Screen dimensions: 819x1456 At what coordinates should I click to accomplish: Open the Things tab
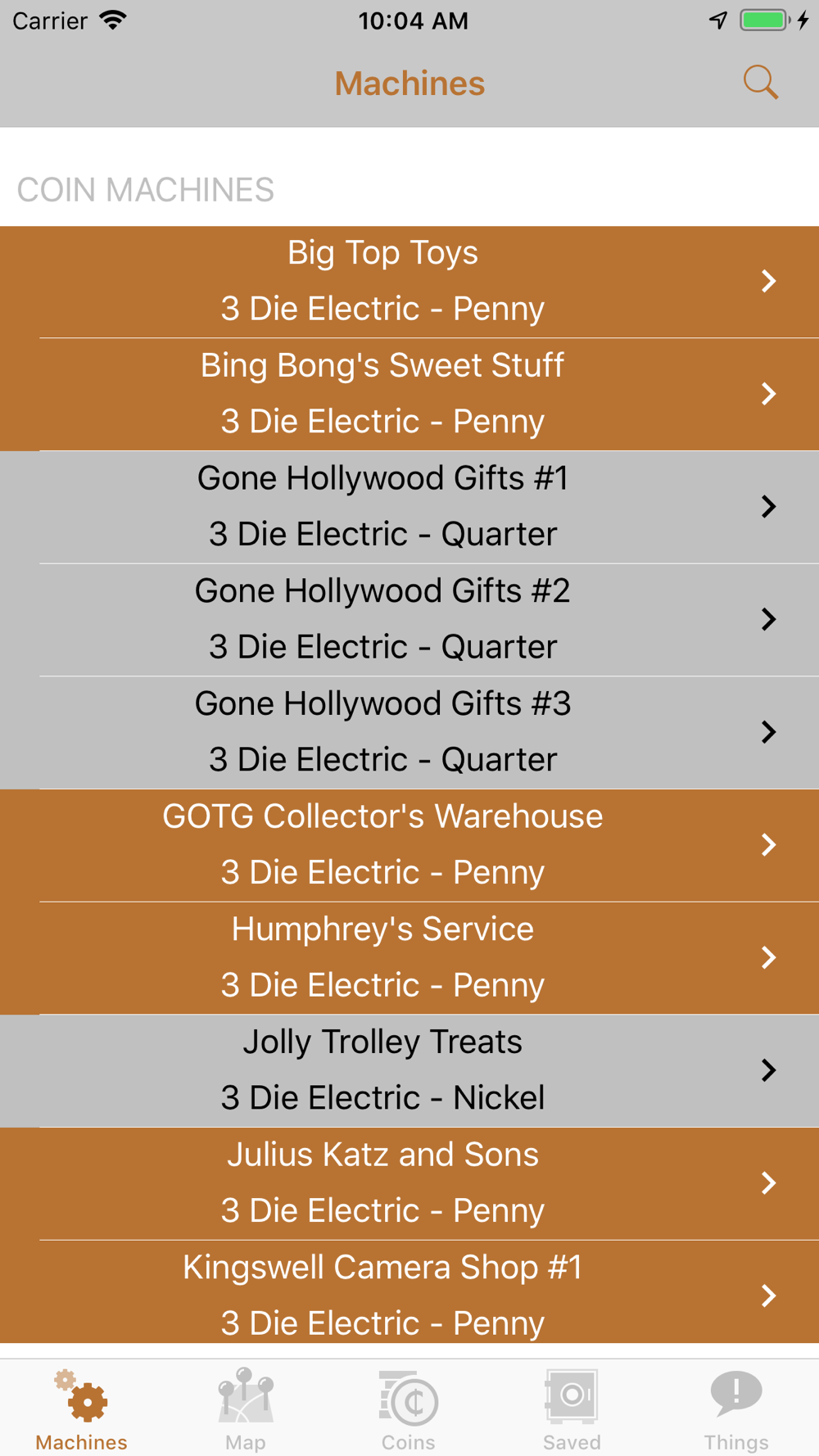(x=736, y=1409)
